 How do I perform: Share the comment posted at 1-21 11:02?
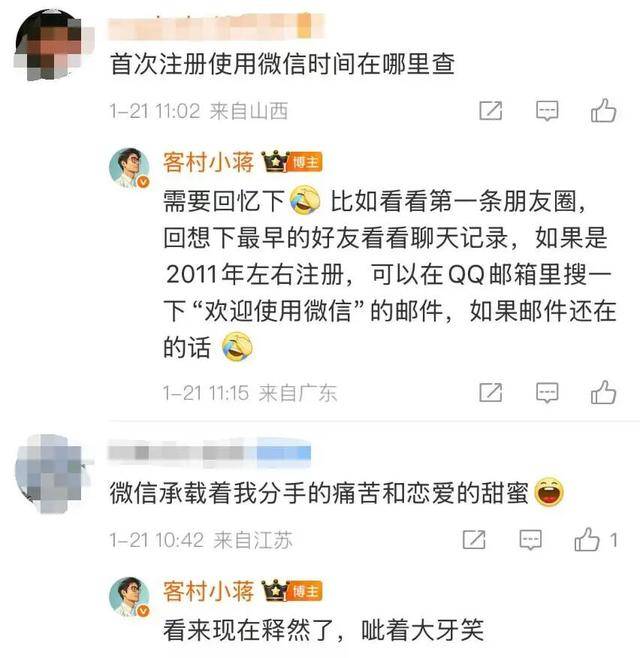[x=491, y=111]
